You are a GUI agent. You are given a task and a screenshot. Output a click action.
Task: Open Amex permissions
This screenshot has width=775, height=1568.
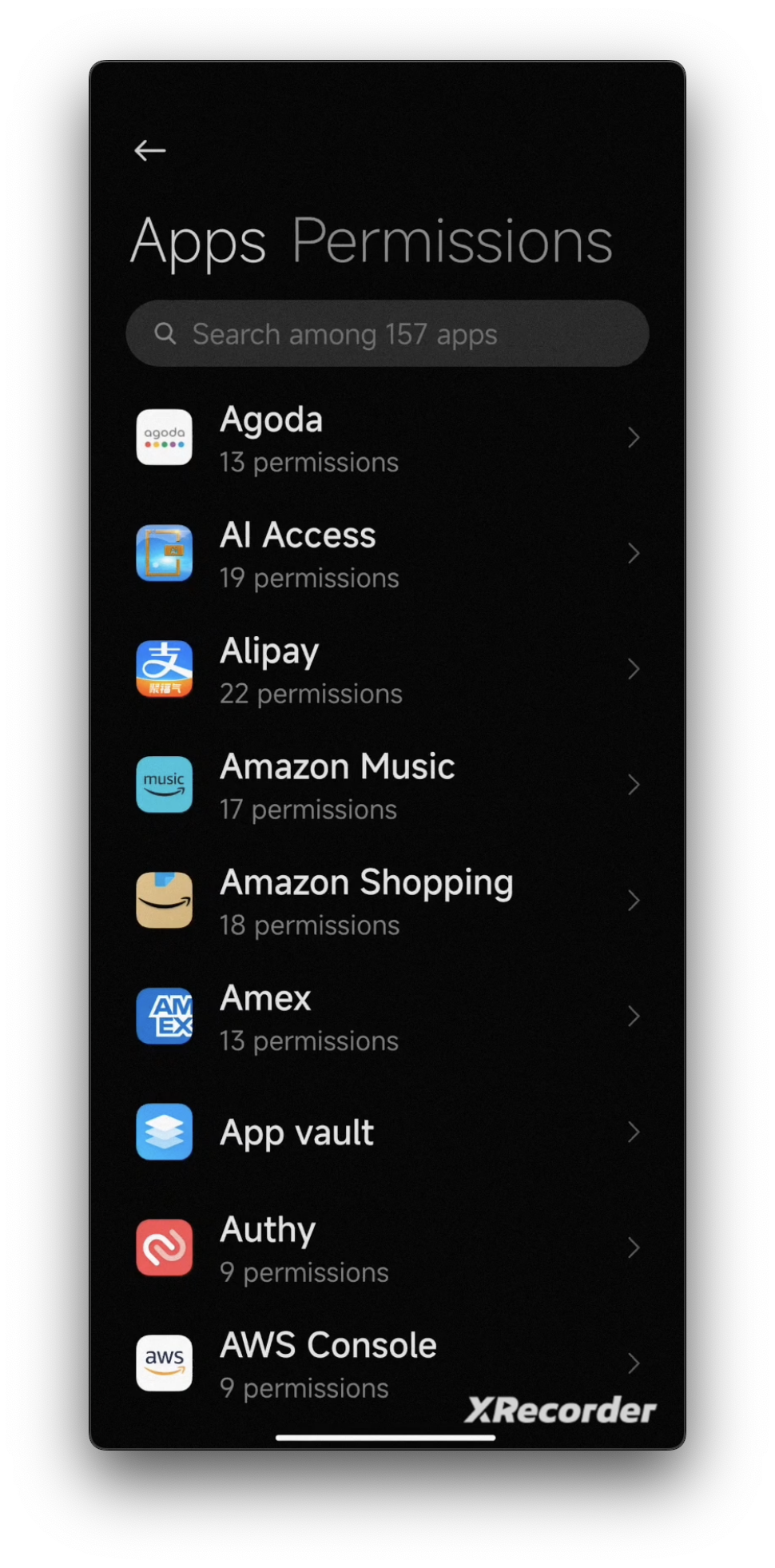387,1017
